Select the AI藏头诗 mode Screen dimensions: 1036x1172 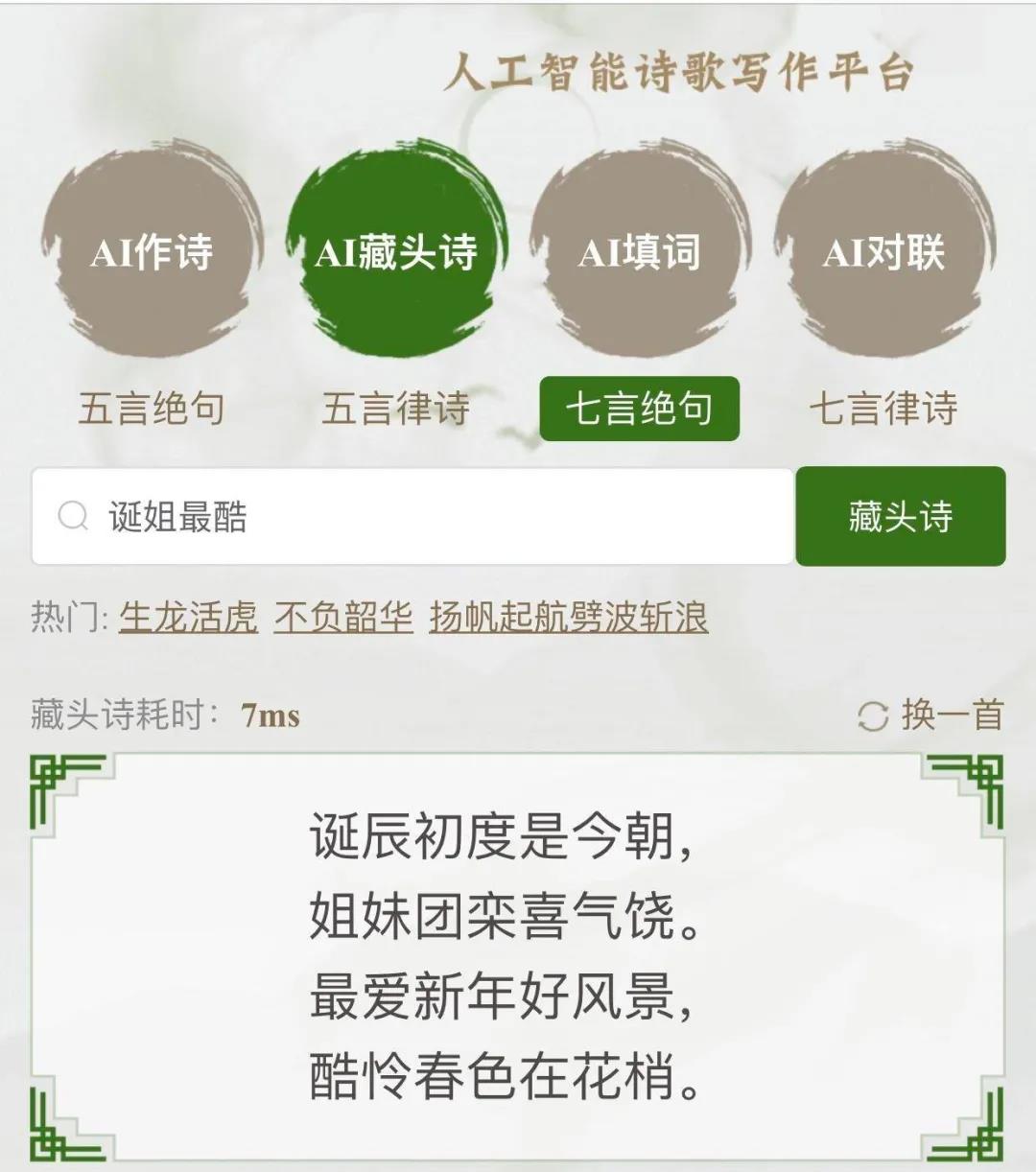point(395,253)
